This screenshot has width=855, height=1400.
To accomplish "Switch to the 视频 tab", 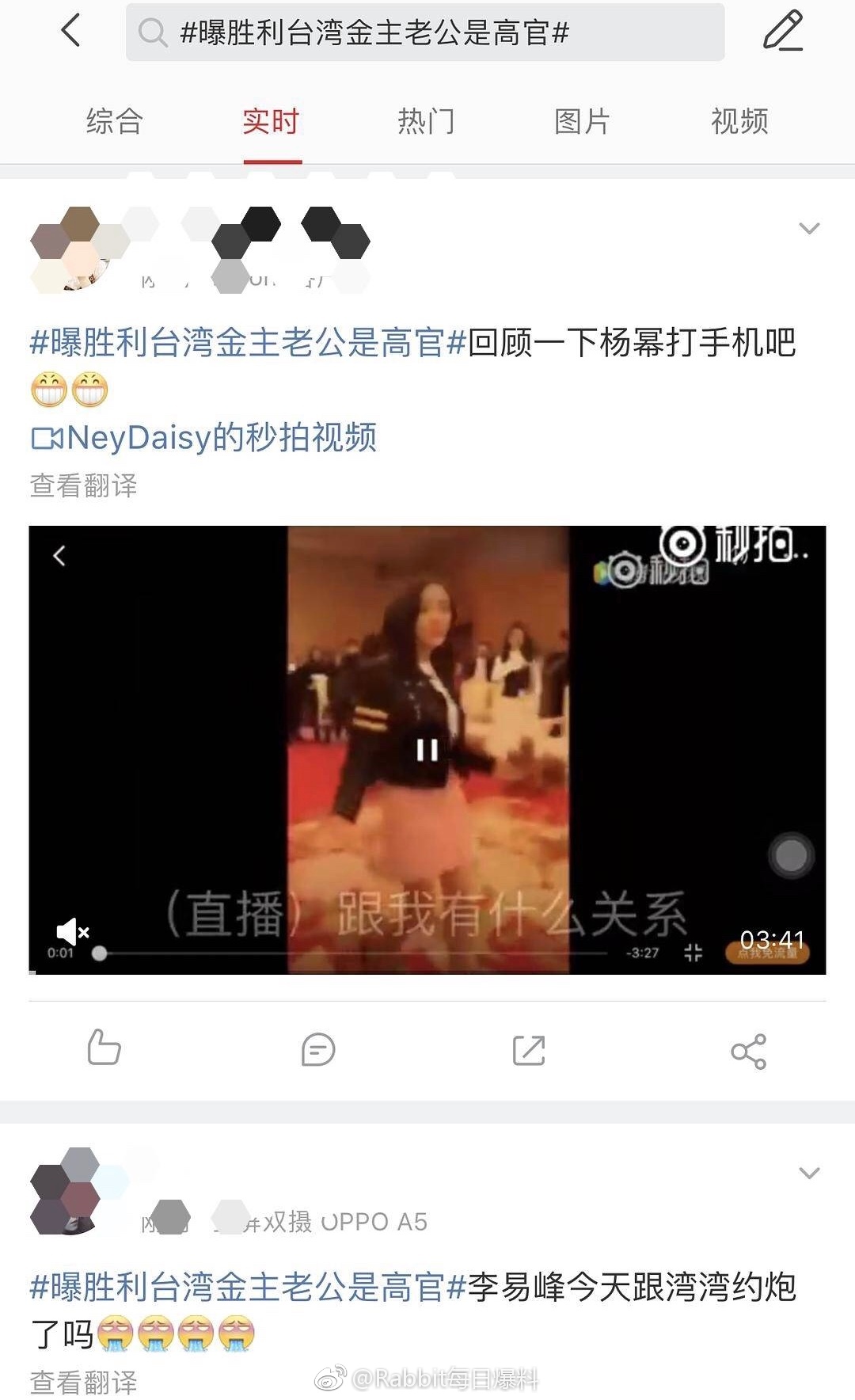I will [x=739, y=122].
